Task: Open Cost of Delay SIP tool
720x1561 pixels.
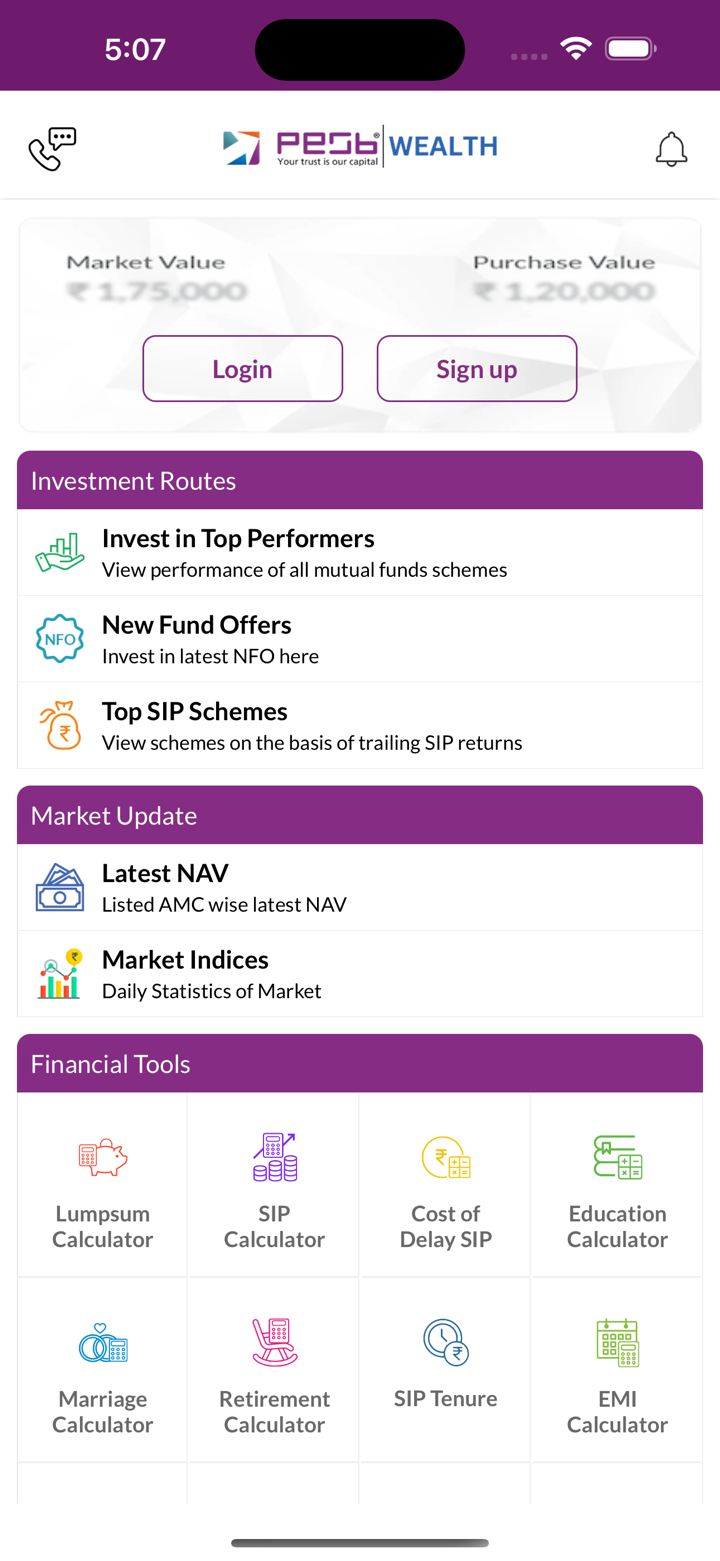Action: [446, 1186]
